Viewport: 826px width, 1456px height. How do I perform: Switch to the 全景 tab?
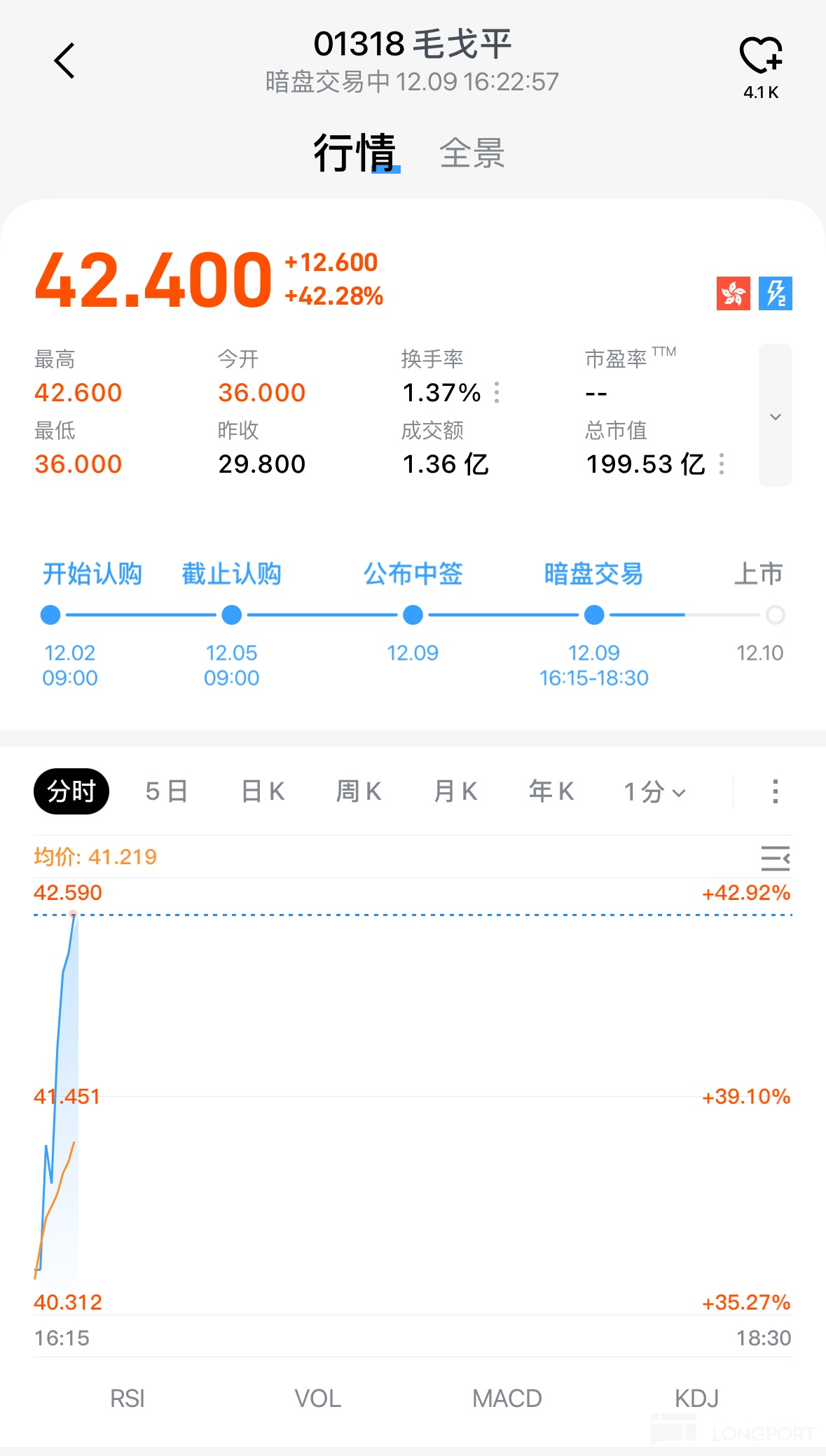point(471,153)
